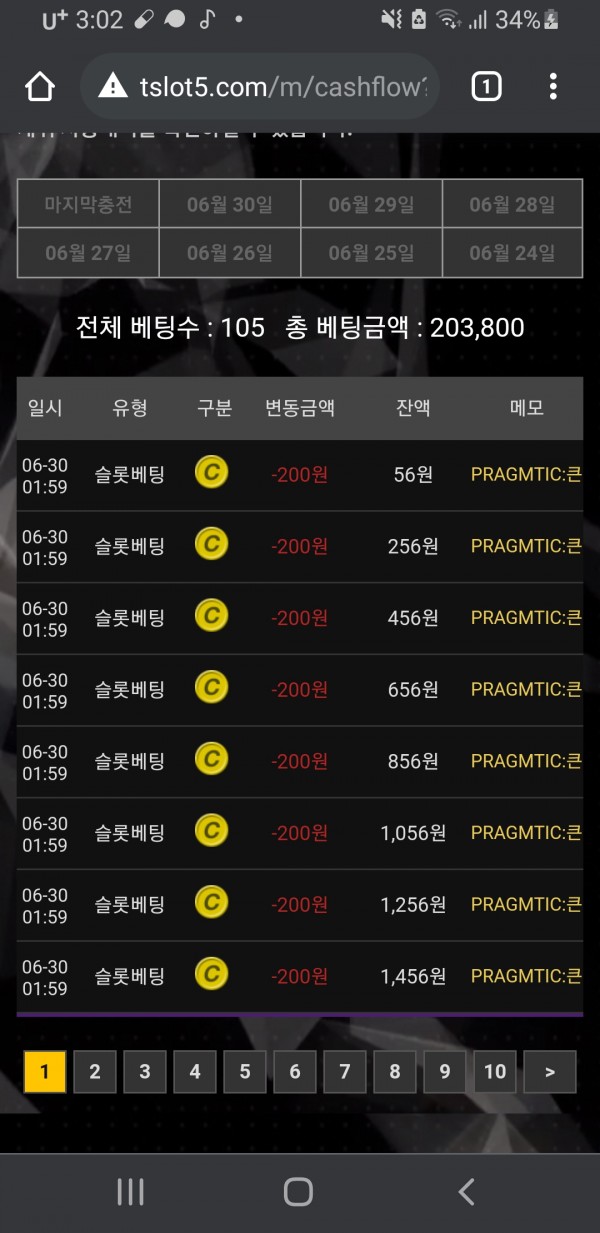
Task: Show the history for 06월 27일
Action: [x=88, y=253]
